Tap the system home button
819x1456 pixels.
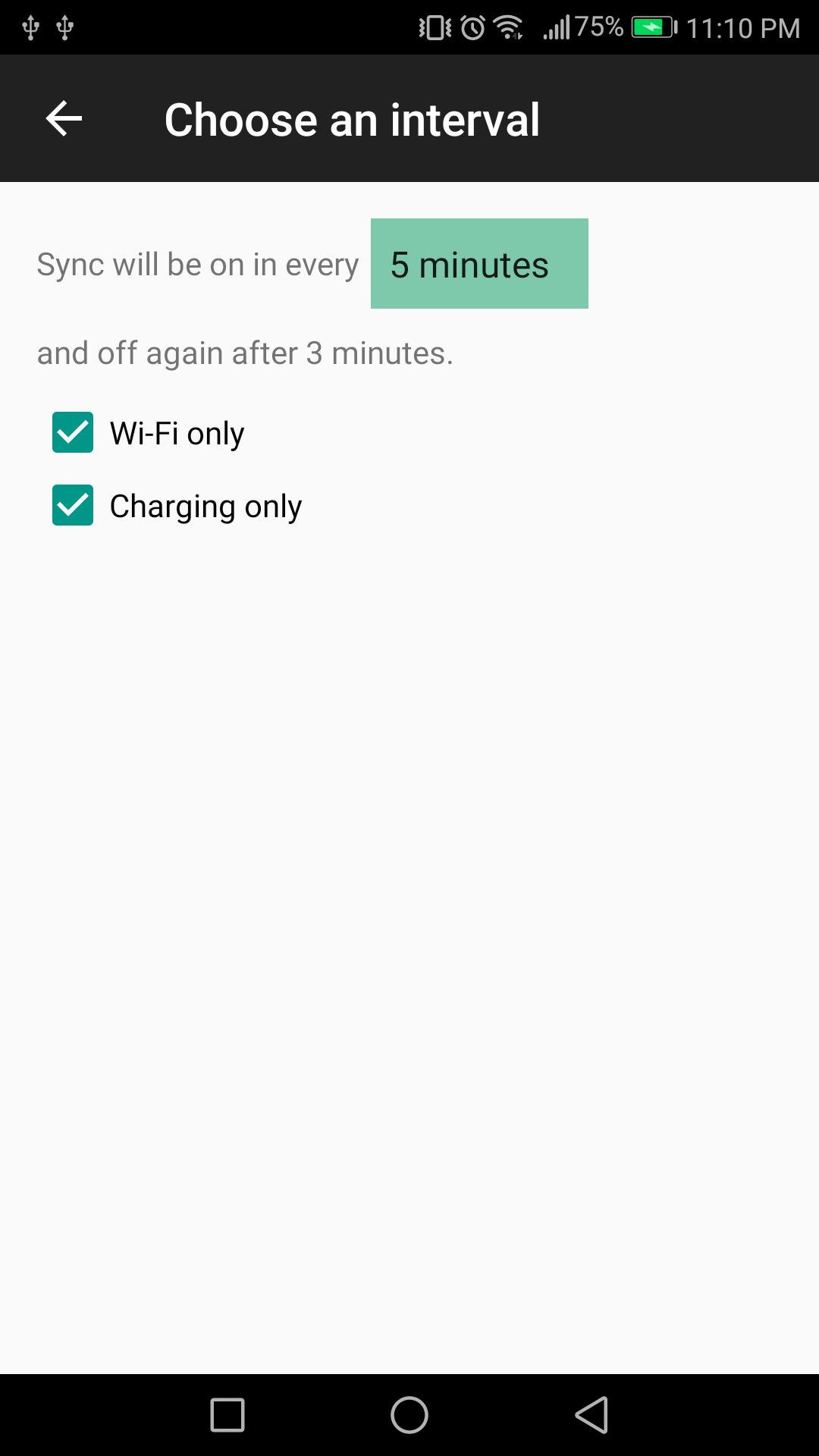point(409,1415)
